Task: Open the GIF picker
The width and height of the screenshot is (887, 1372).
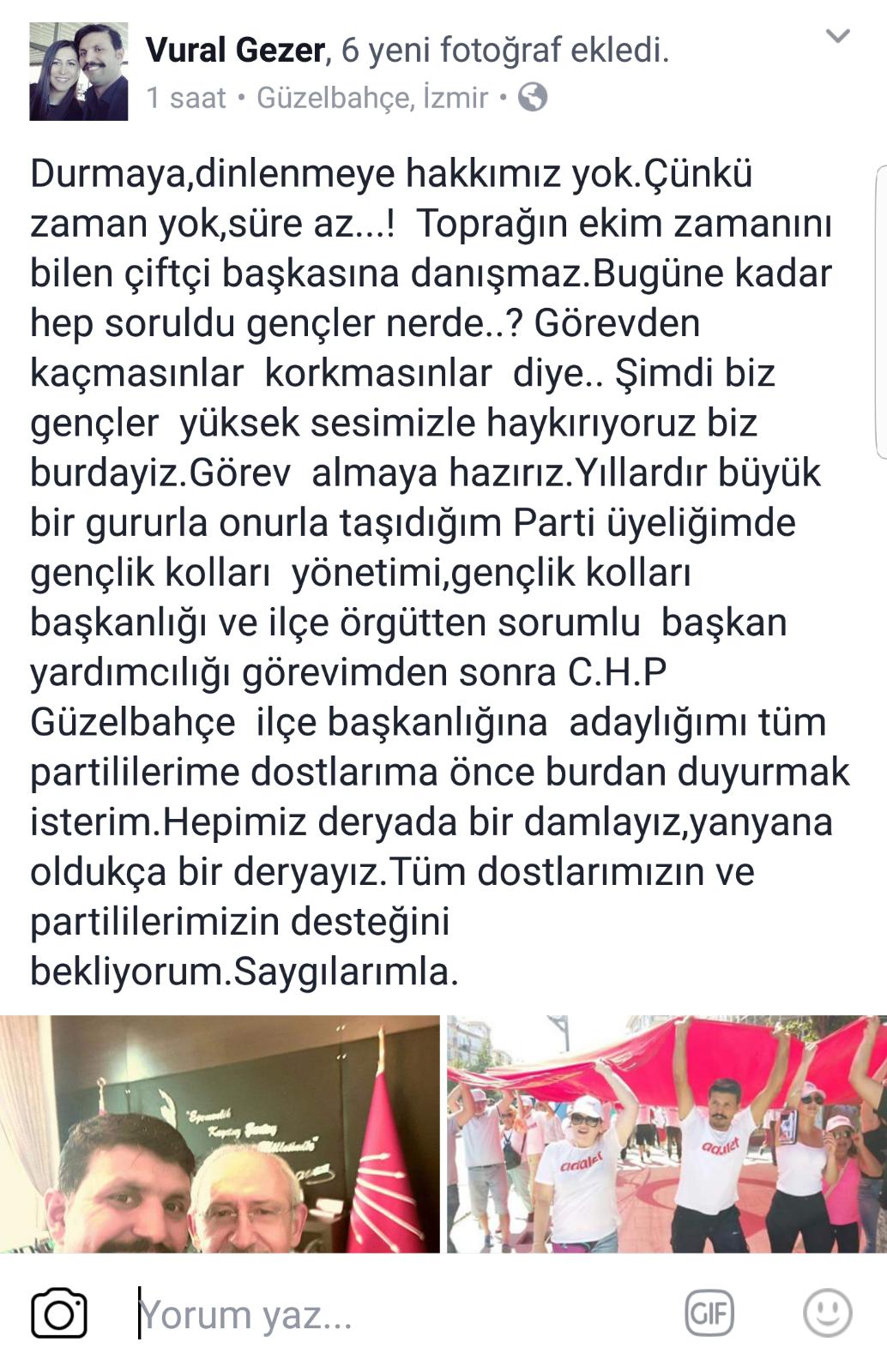Action: (709, 1313)
